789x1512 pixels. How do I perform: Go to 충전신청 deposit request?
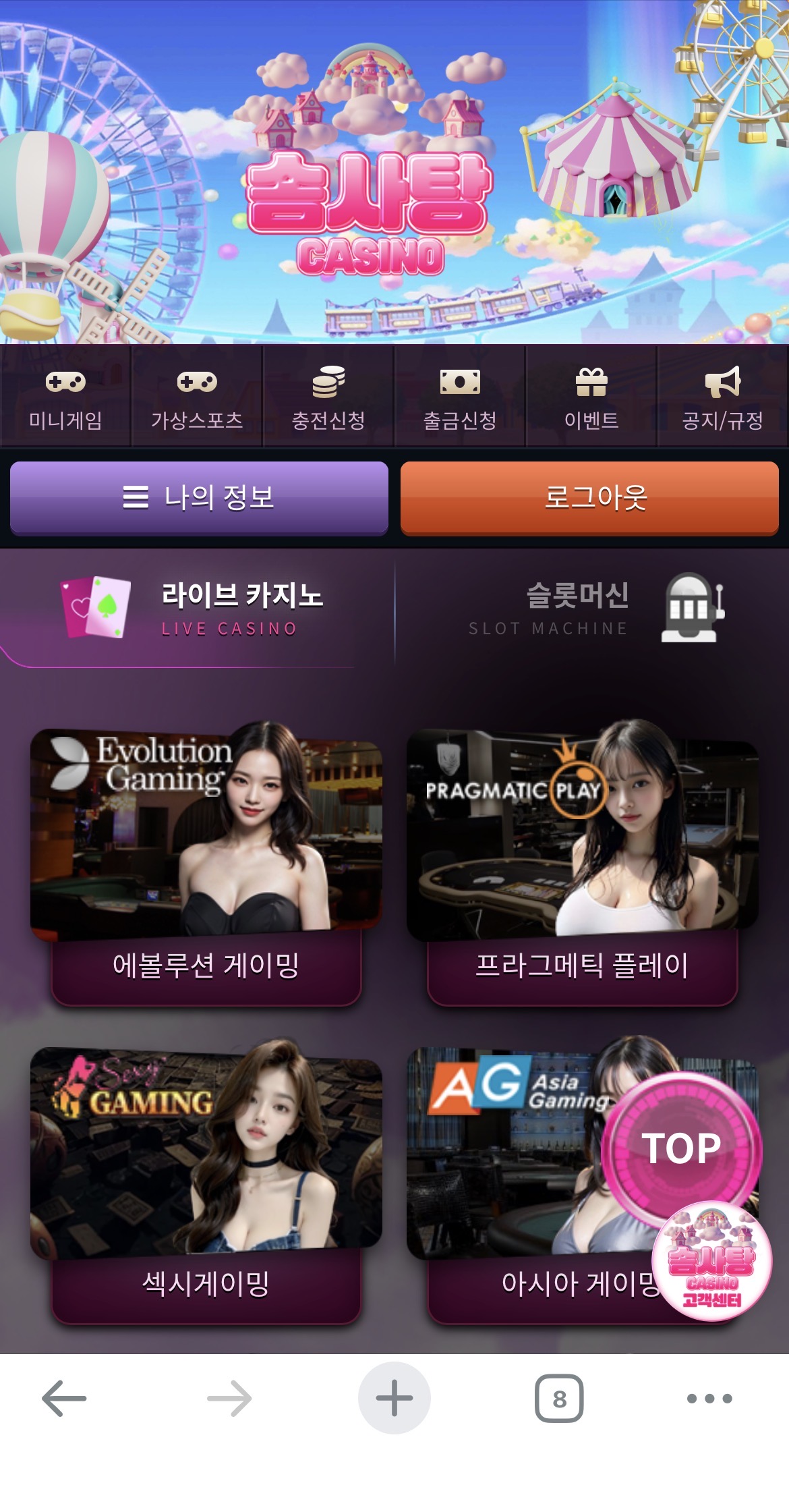tap(328, 398)
